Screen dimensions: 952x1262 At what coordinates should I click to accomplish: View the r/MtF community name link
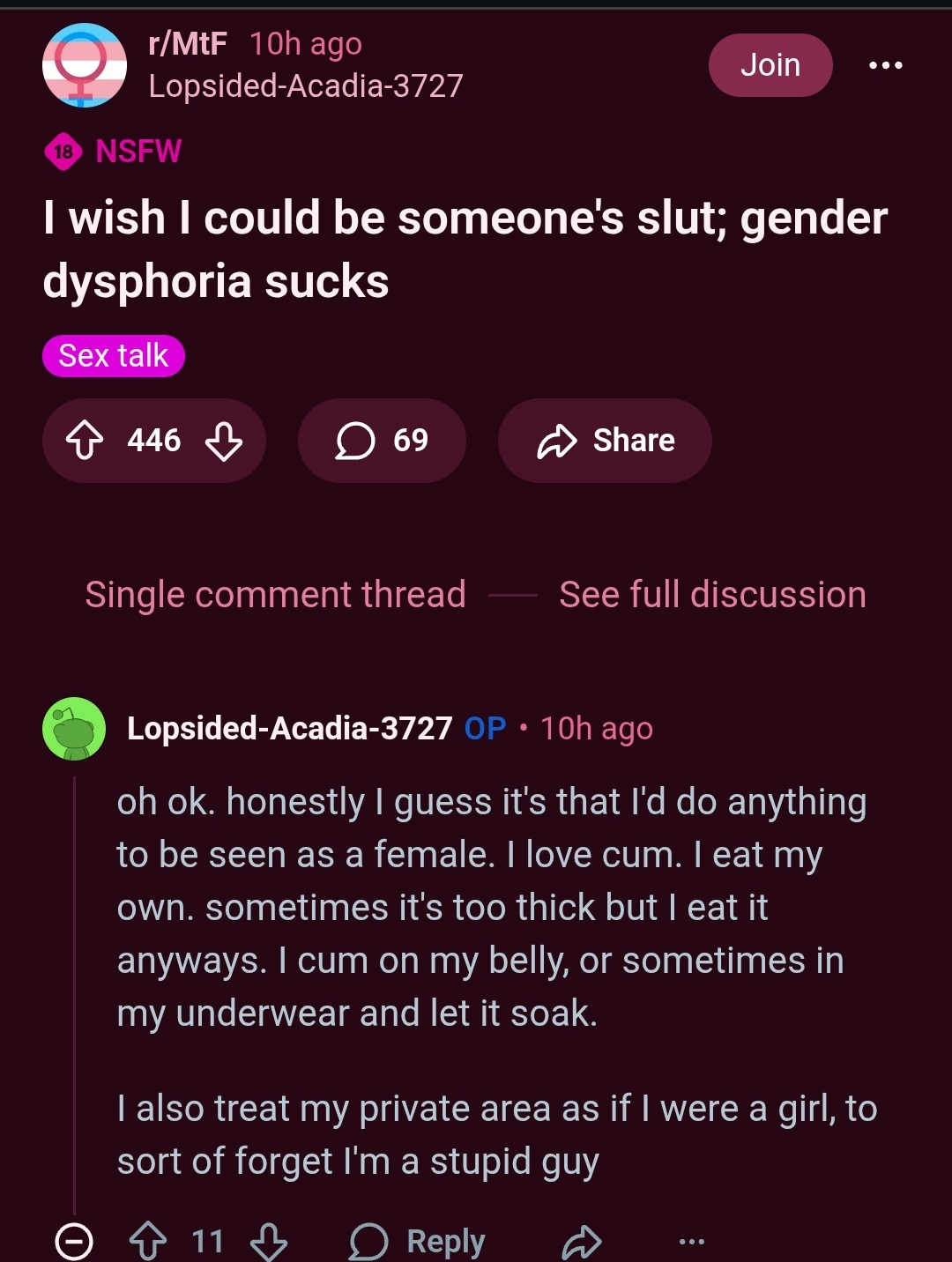188,43
